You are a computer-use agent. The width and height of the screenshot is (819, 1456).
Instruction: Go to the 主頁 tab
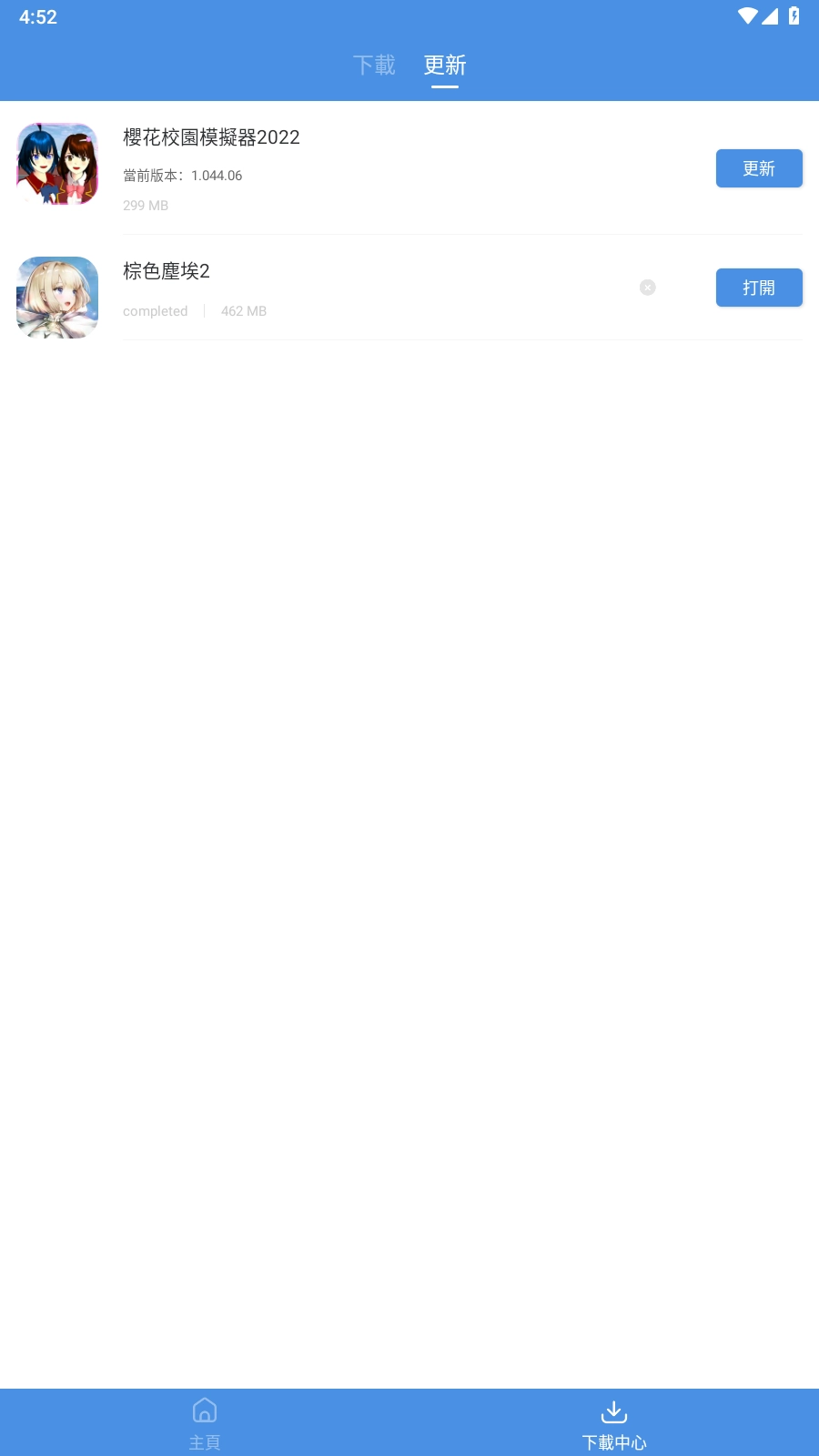coord(205,1422)
